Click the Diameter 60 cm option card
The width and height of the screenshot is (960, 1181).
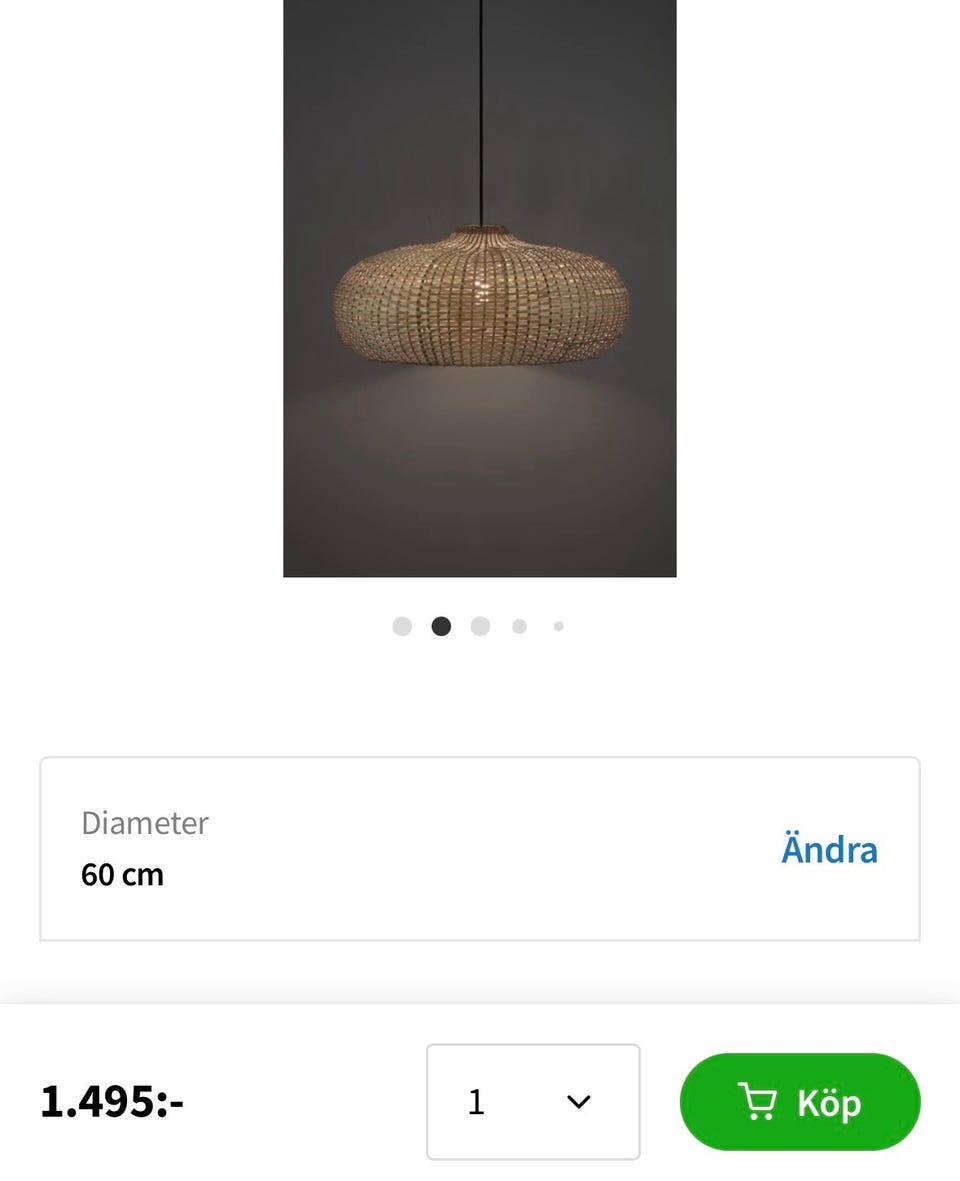[480, 848]
